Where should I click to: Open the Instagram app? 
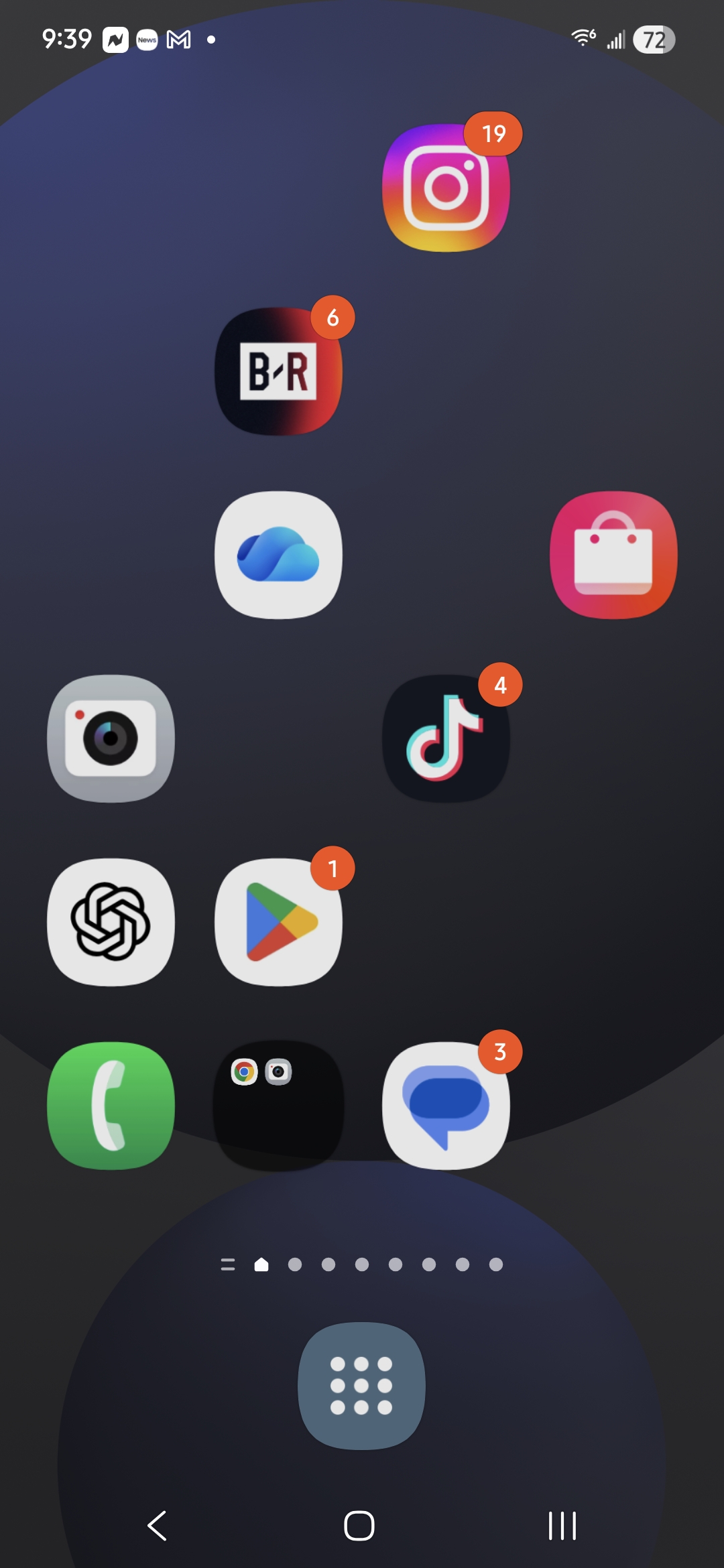point(446,188)
